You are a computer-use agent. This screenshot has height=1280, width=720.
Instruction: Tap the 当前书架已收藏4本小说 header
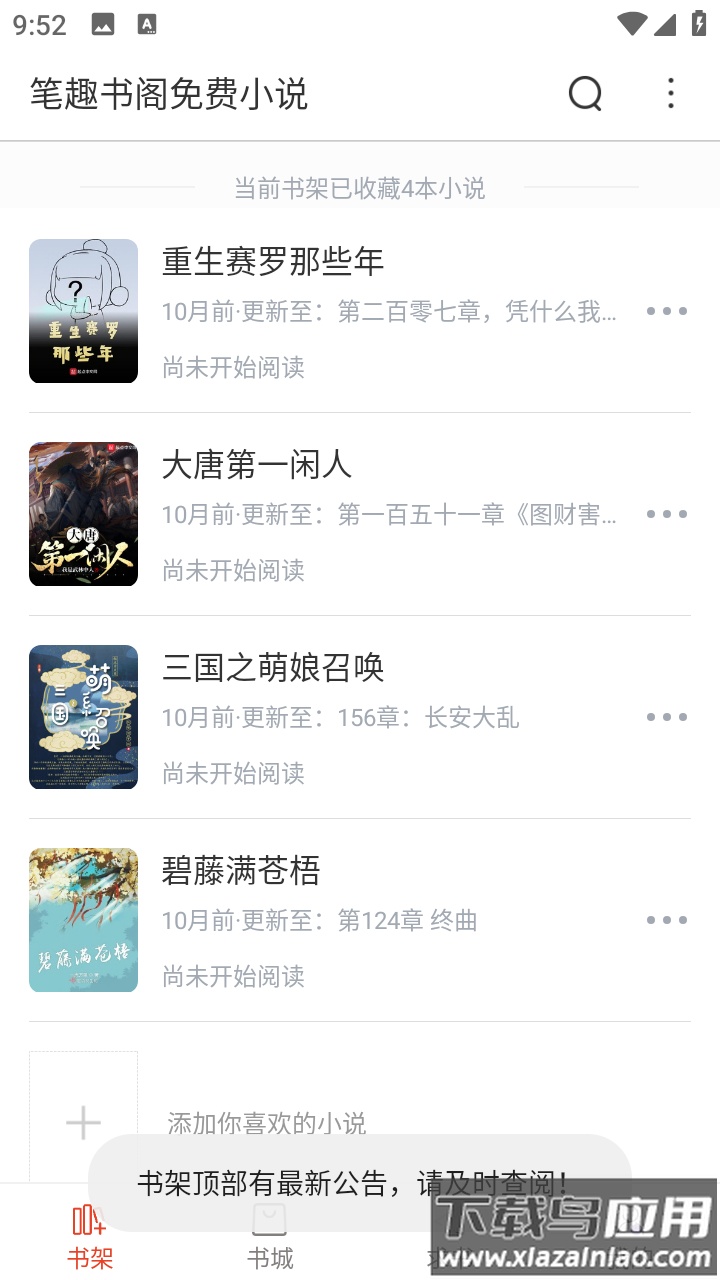pyautogui.click(x=360, y=188)
